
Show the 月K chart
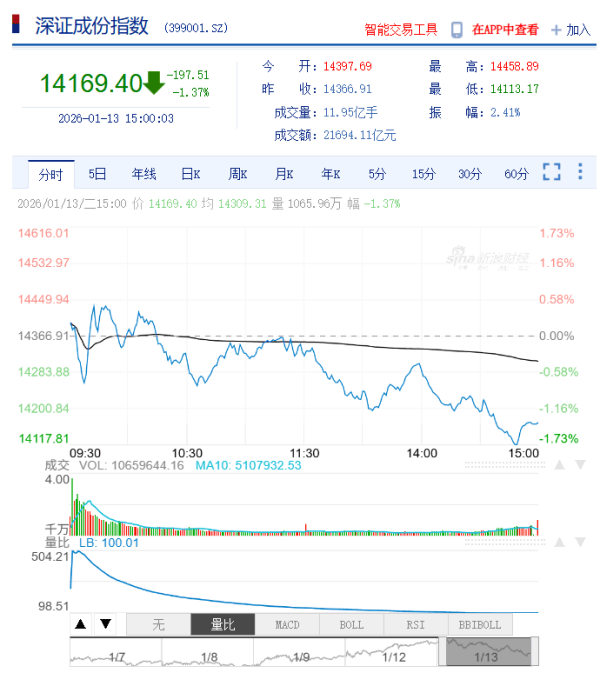[284, 174]
